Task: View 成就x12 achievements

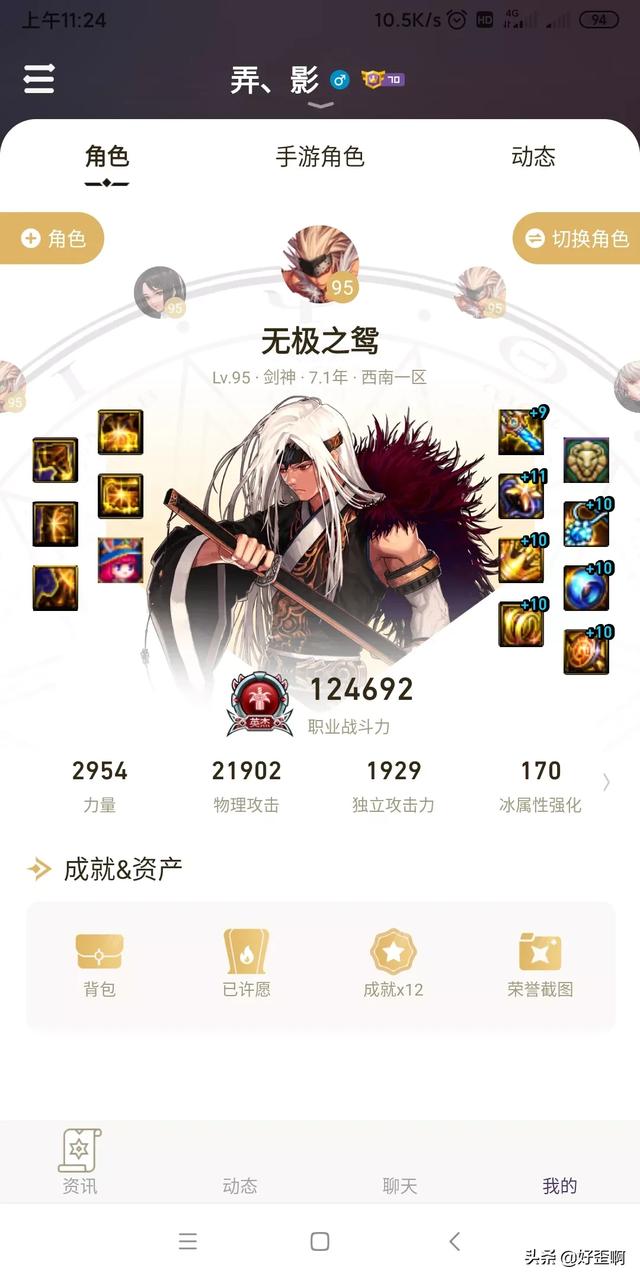Action: [x=393, y=965]
